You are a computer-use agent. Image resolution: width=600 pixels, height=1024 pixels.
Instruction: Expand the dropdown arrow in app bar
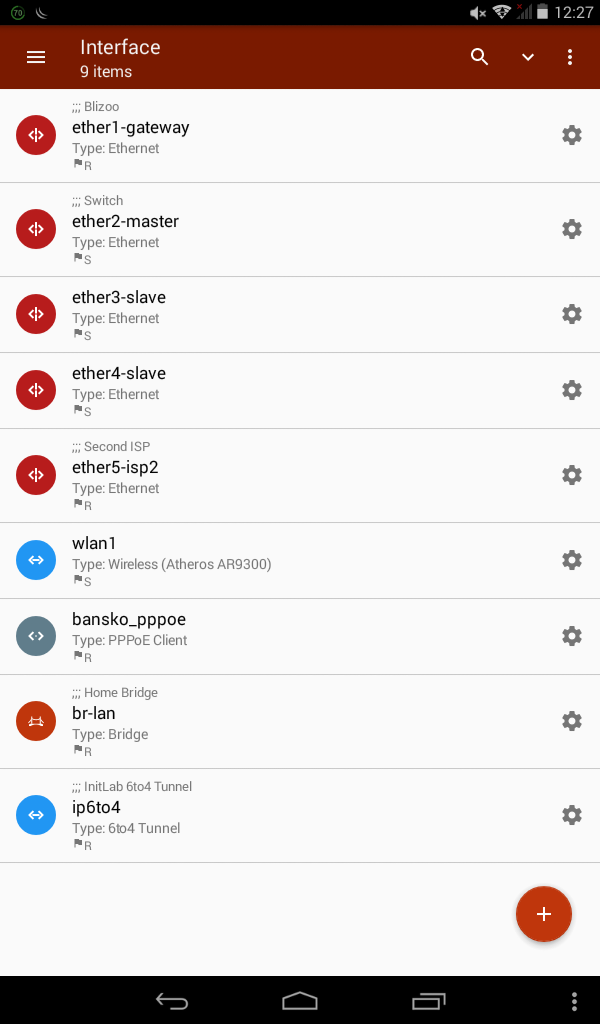[x=528, y=57]
